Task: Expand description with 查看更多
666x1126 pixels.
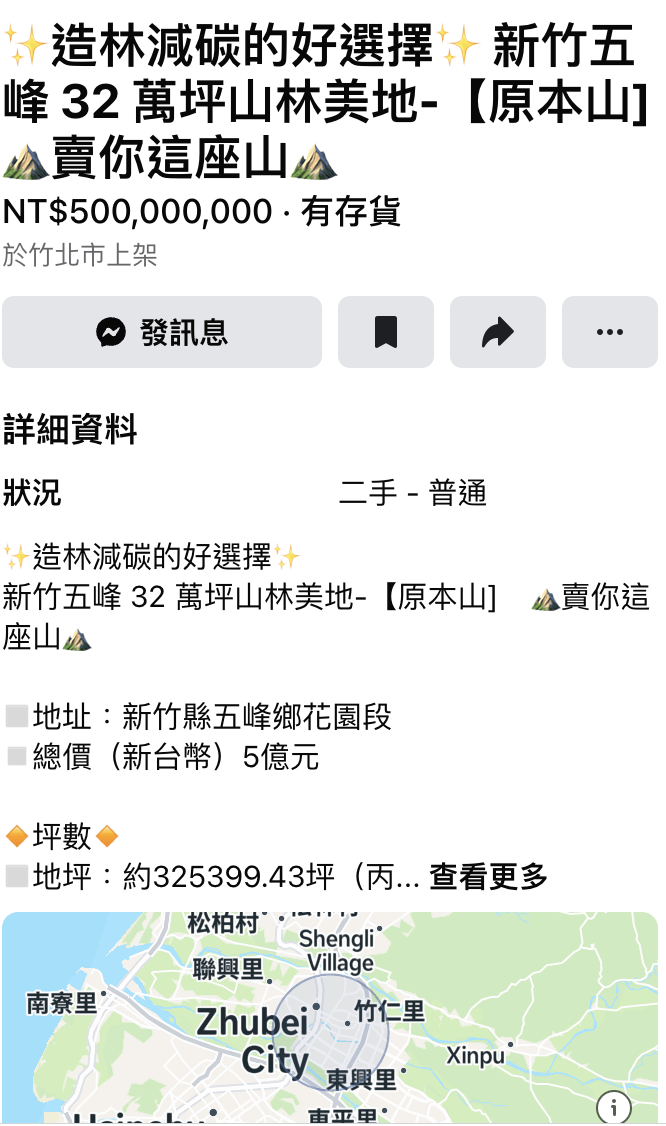Action: pyautogui.click(x=489, y=877)
